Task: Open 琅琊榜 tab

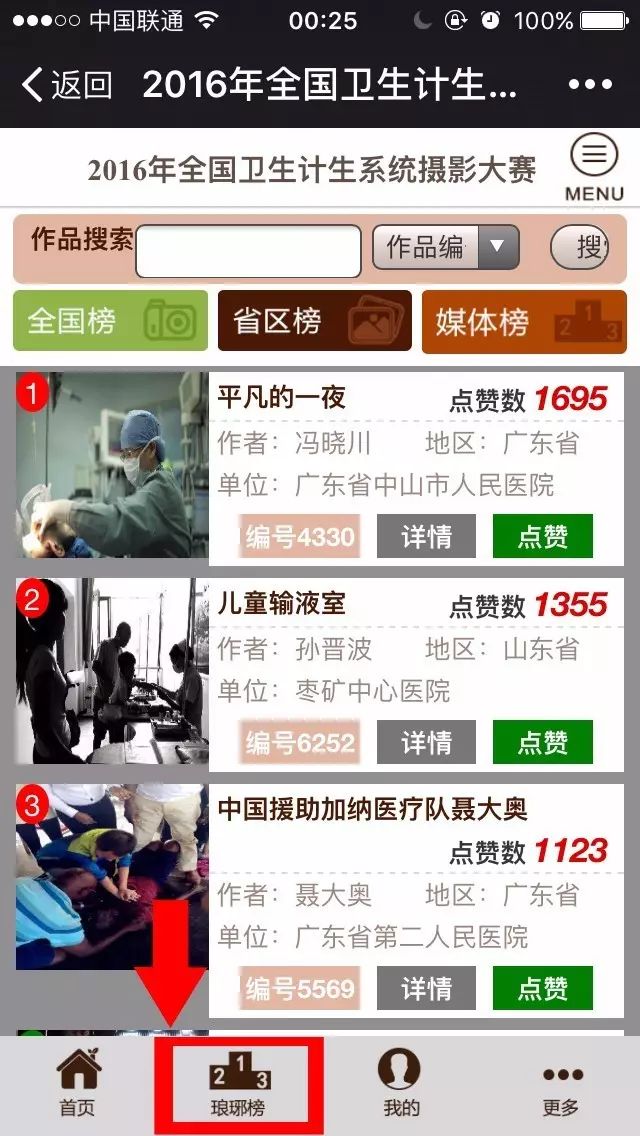Action: coord(239,1085)
